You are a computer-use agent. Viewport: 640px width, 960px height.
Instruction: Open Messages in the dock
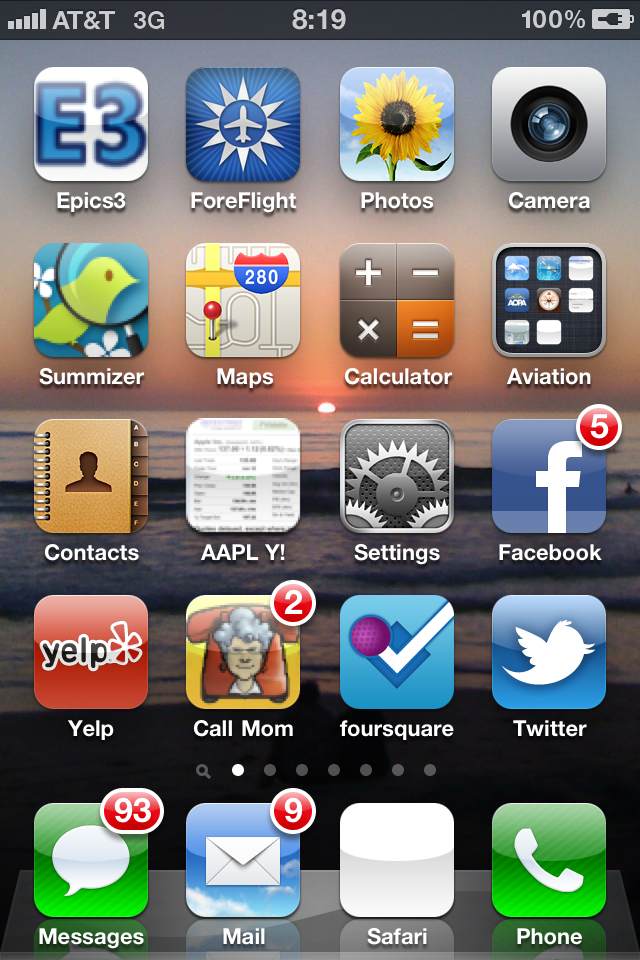tap(91, 860)
